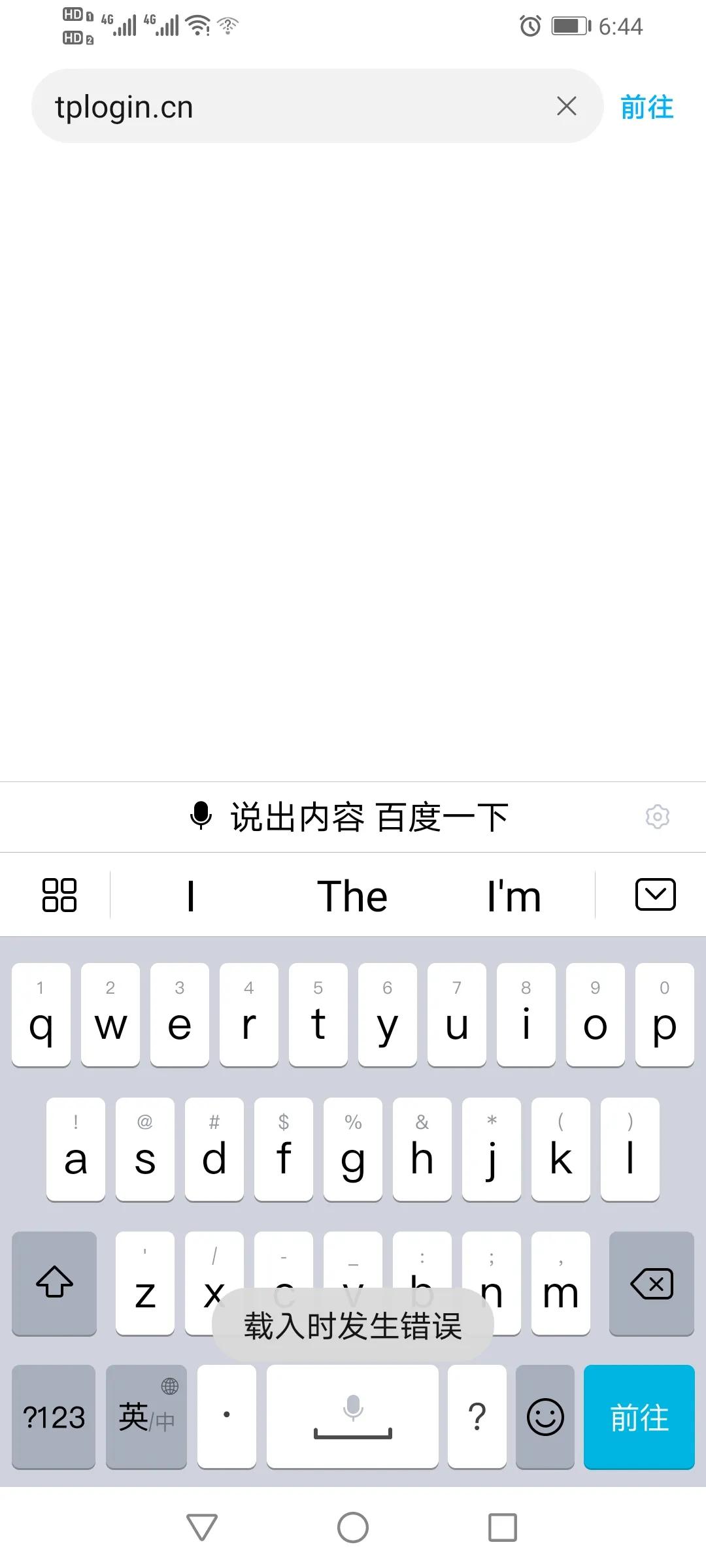
Task: Tap the back triangle in navigation bar
Action: click(x=201, y=1527)
